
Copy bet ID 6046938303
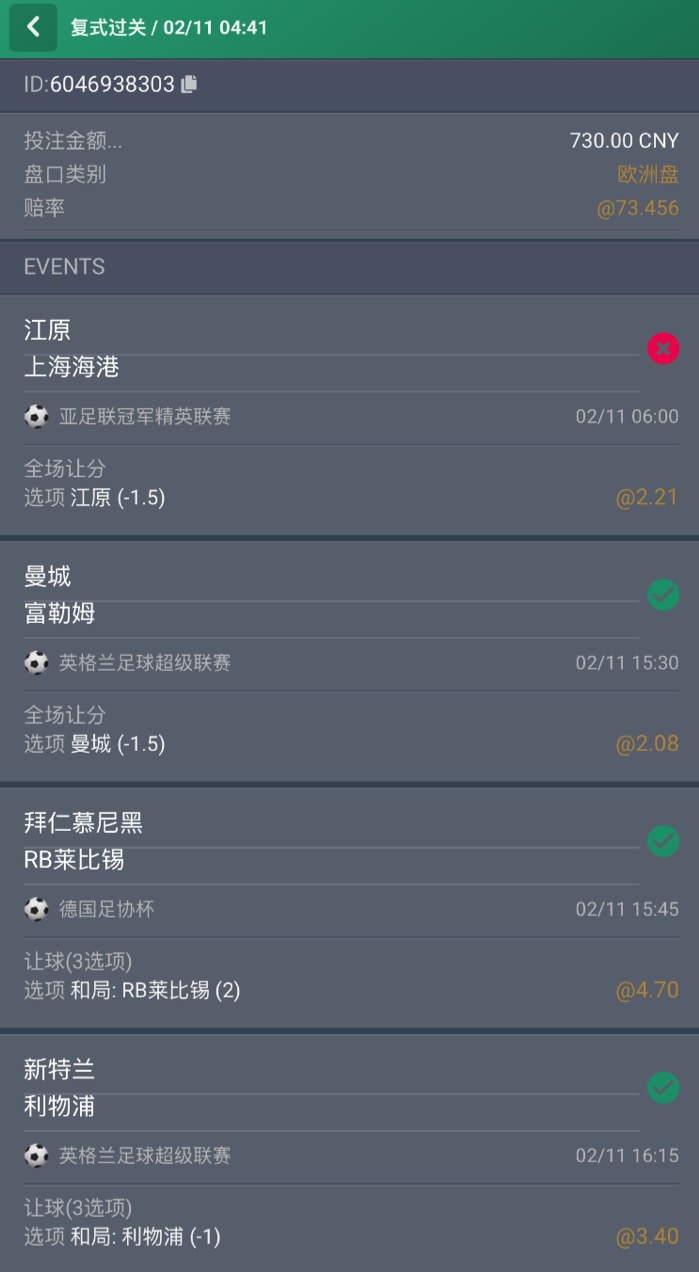(189, 85)
